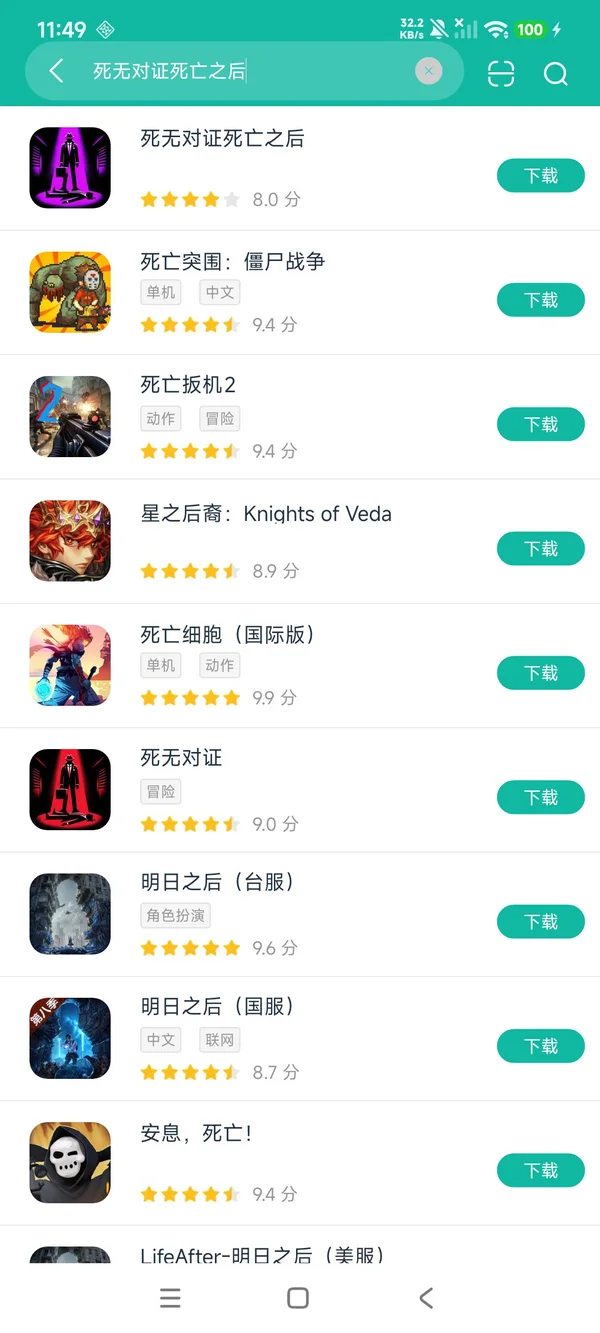Download 明日之后（国服）
The height and width of the screenshot is (1333, 600).
coord(540,1046)
